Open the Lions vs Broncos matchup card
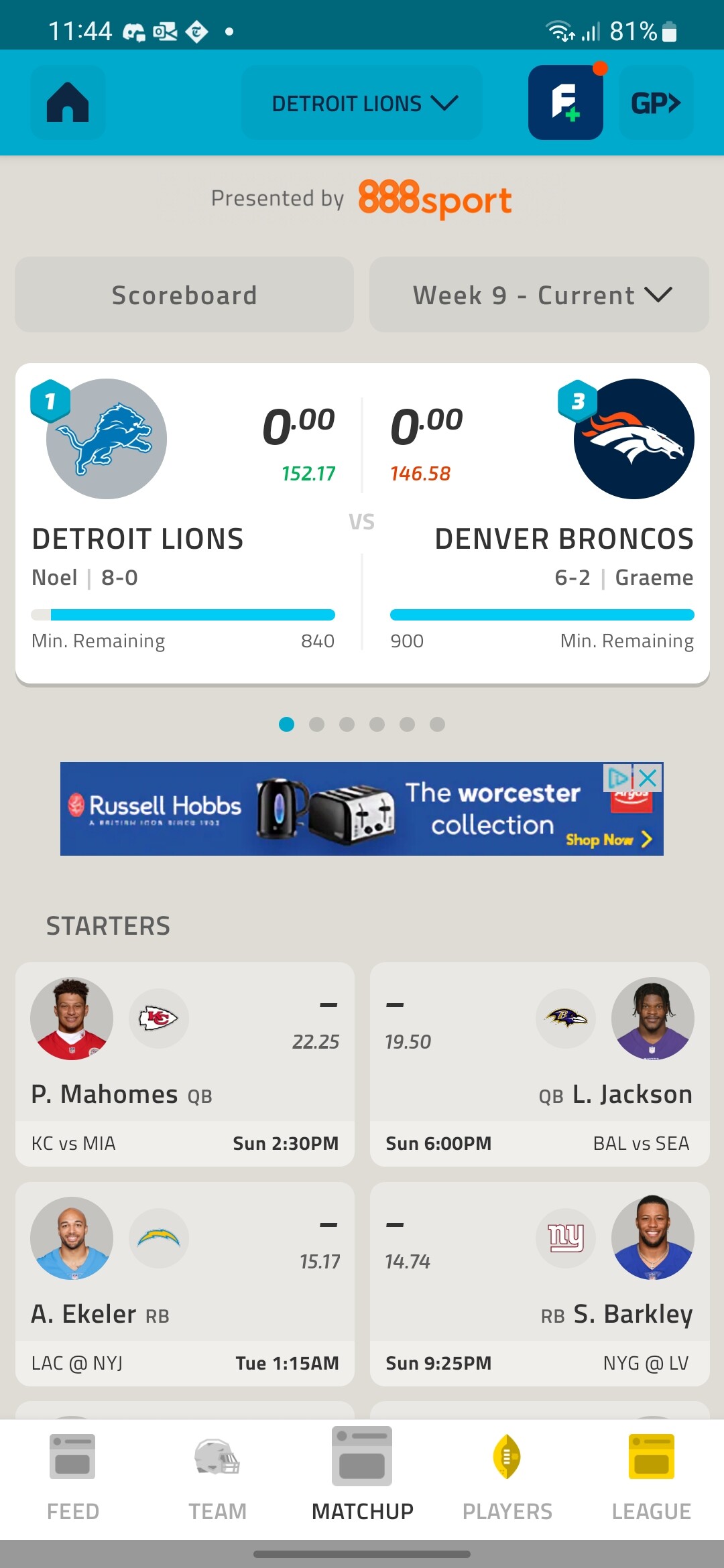This screenshot has height=1568, width=724. (x=362, y=524)
